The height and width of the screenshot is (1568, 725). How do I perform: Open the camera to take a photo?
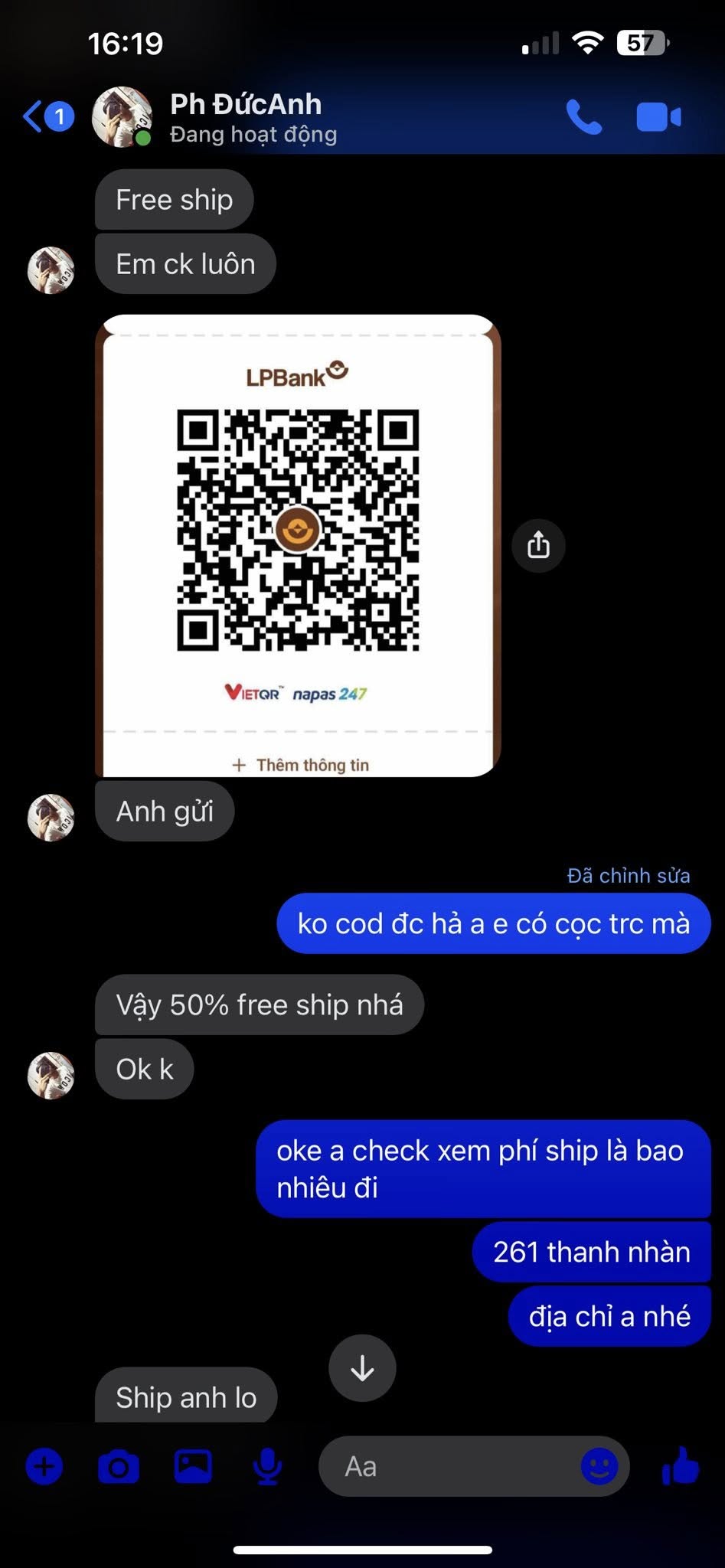point(119,1467)
